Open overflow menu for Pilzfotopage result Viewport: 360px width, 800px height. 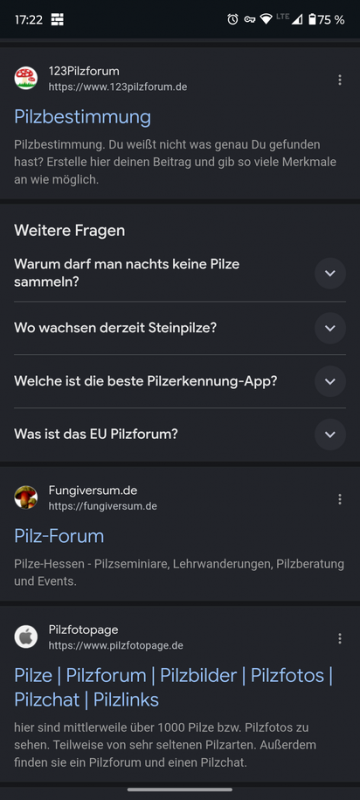point(340,638)
